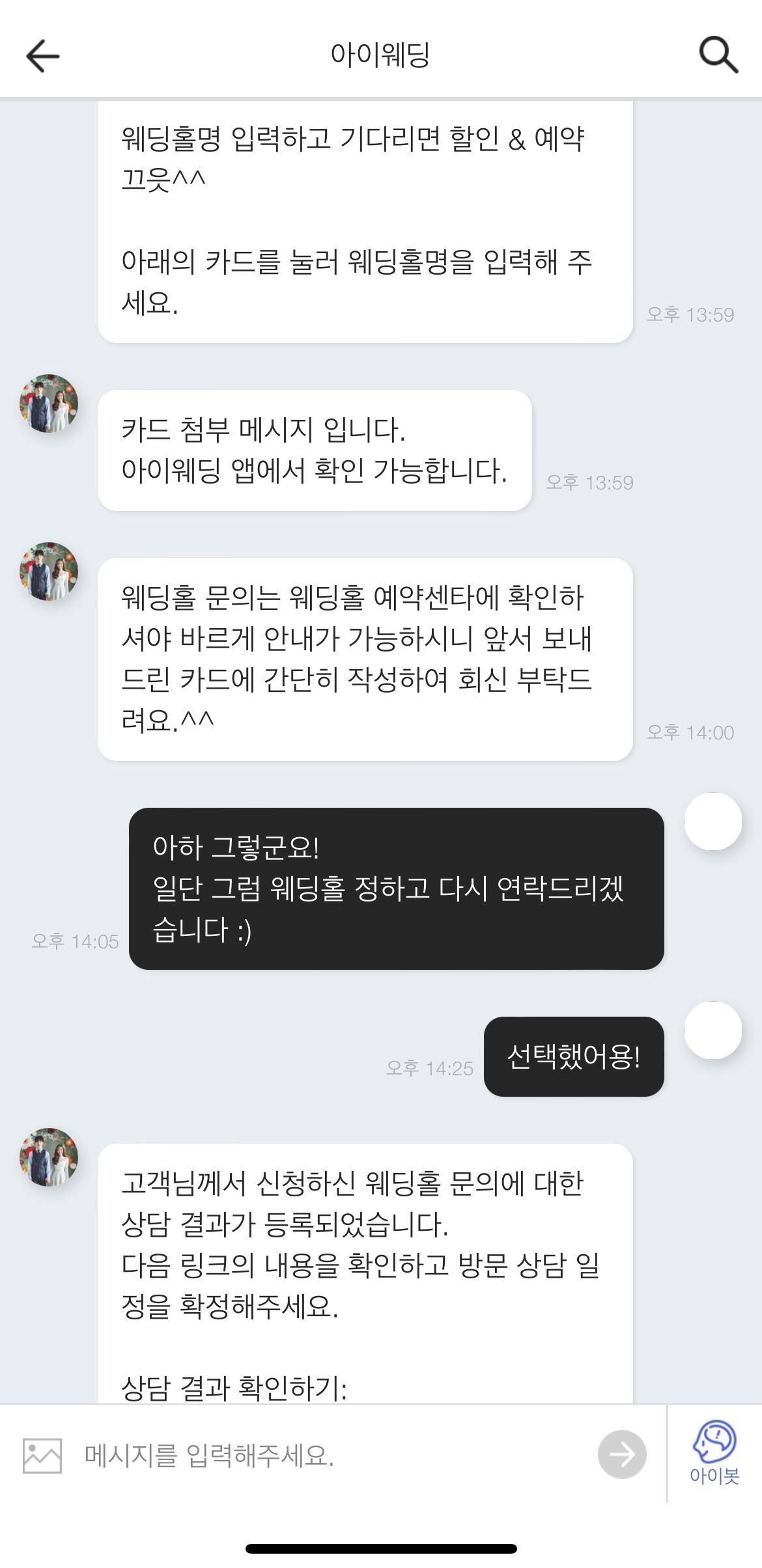Open the consultant avatar beside 카드 첨부 메시지
This screenshot has width=762, height=1568.
click(x=49, y=404)
